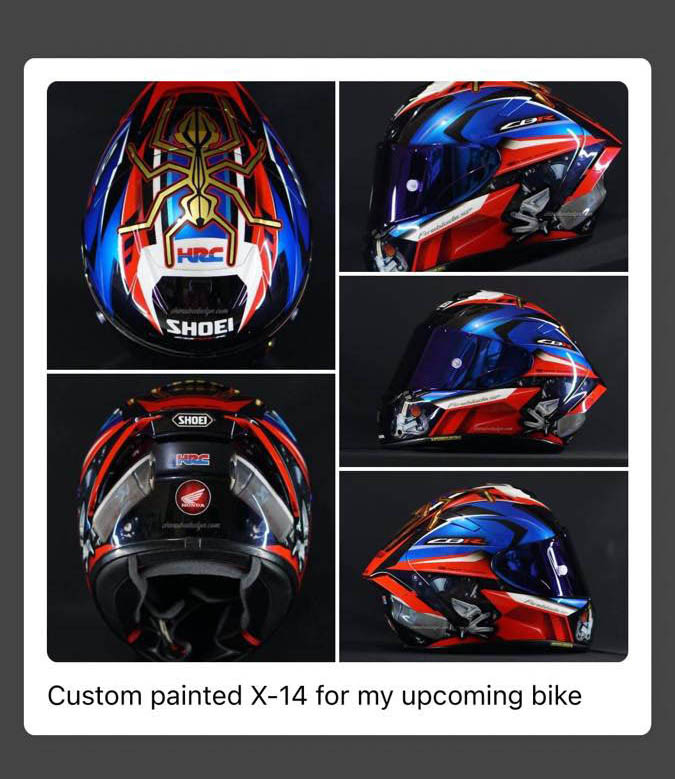
Task: Open the side-view helmet photo facing right
Action: [x=483, y=566]
